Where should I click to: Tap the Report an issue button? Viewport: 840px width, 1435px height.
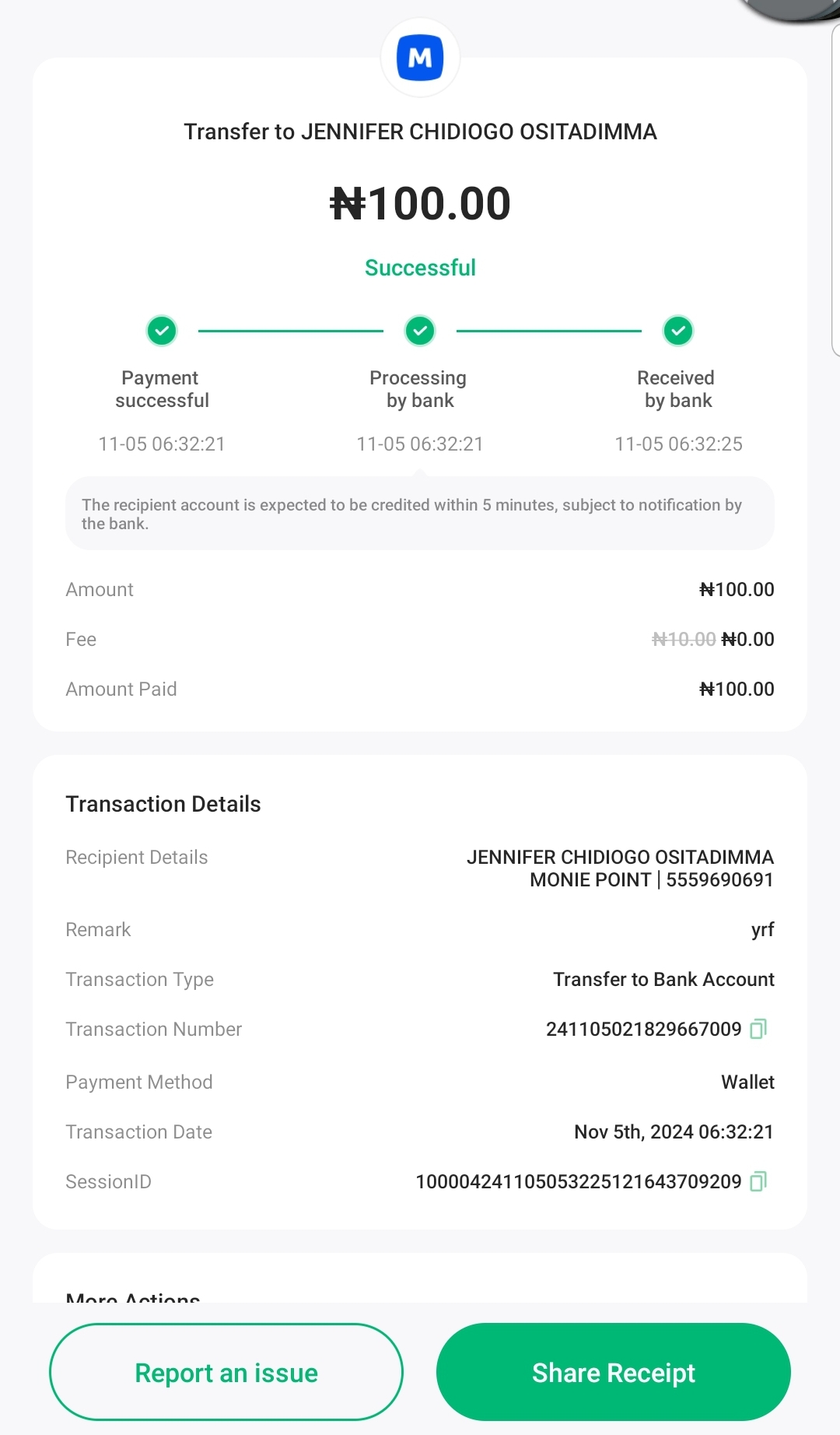(x=226, y=1372)
